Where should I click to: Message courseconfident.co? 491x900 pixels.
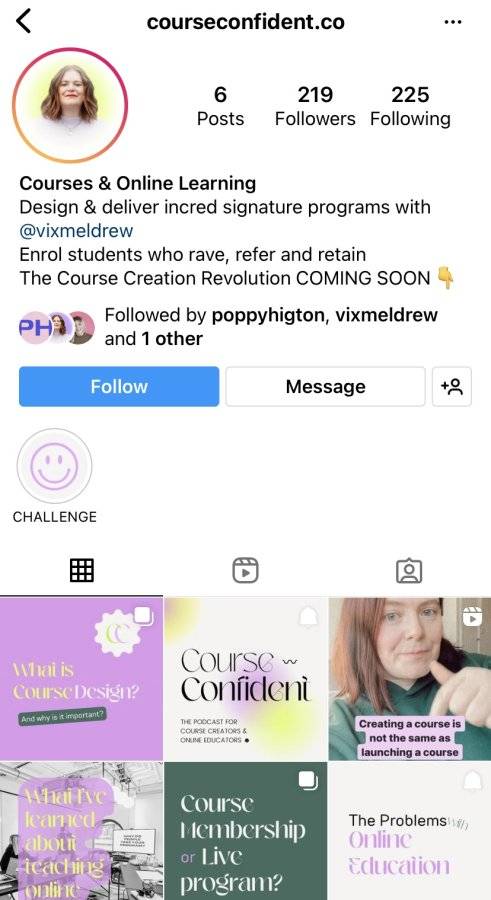click(325, 386)
